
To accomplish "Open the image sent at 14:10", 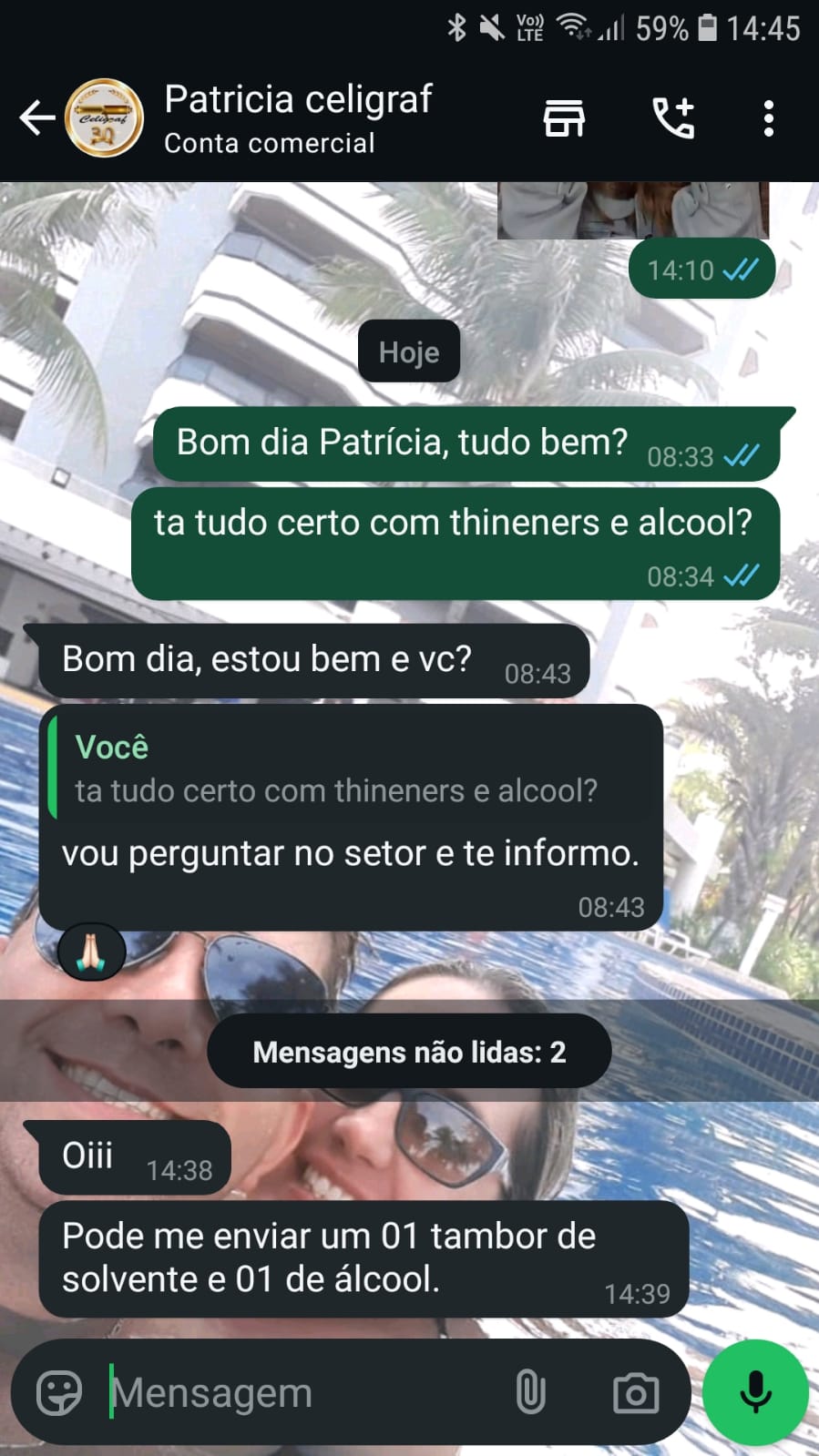I will (633, 209).
